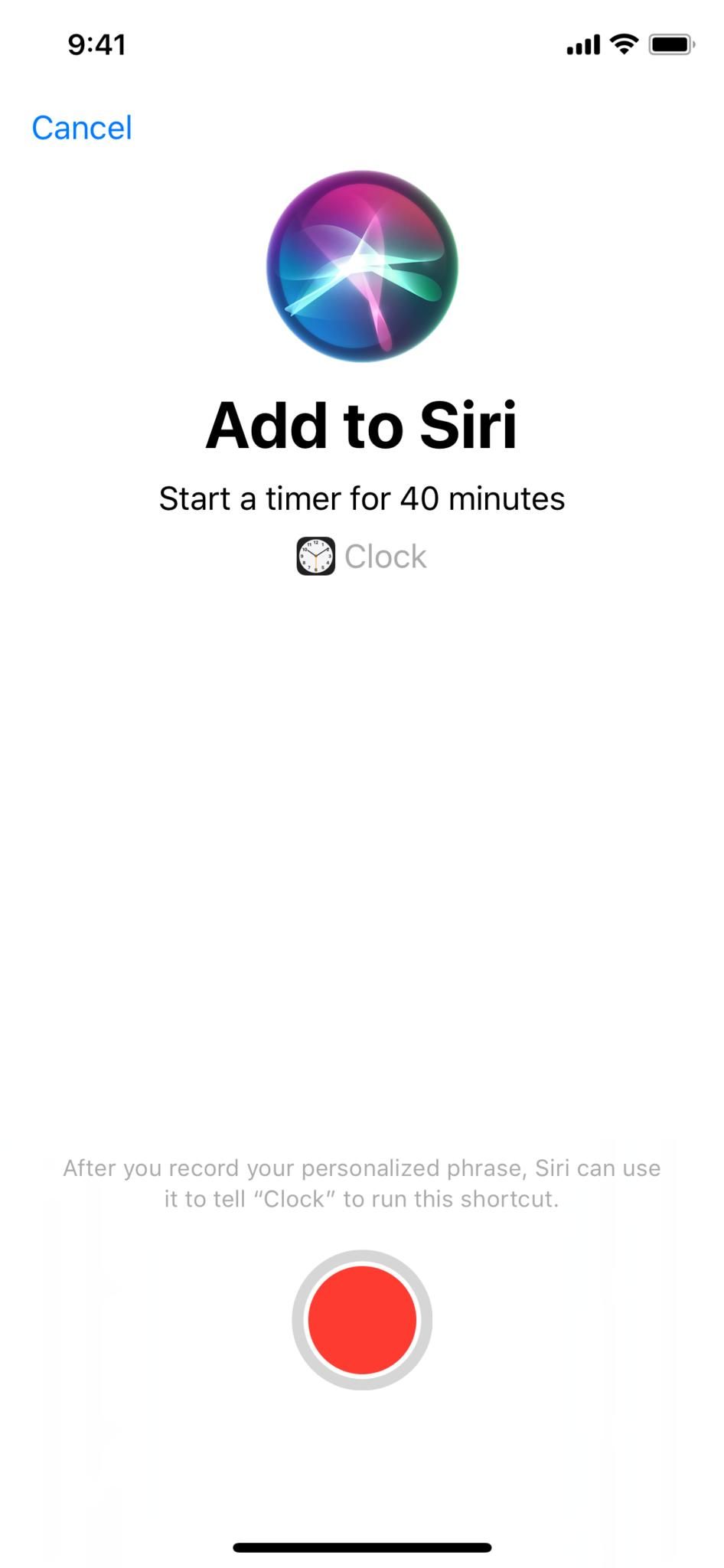This screenshot has height=1568, width=724.
Task: Tap Cancel to dismiss Add to Siri
Action: [80, 127]
